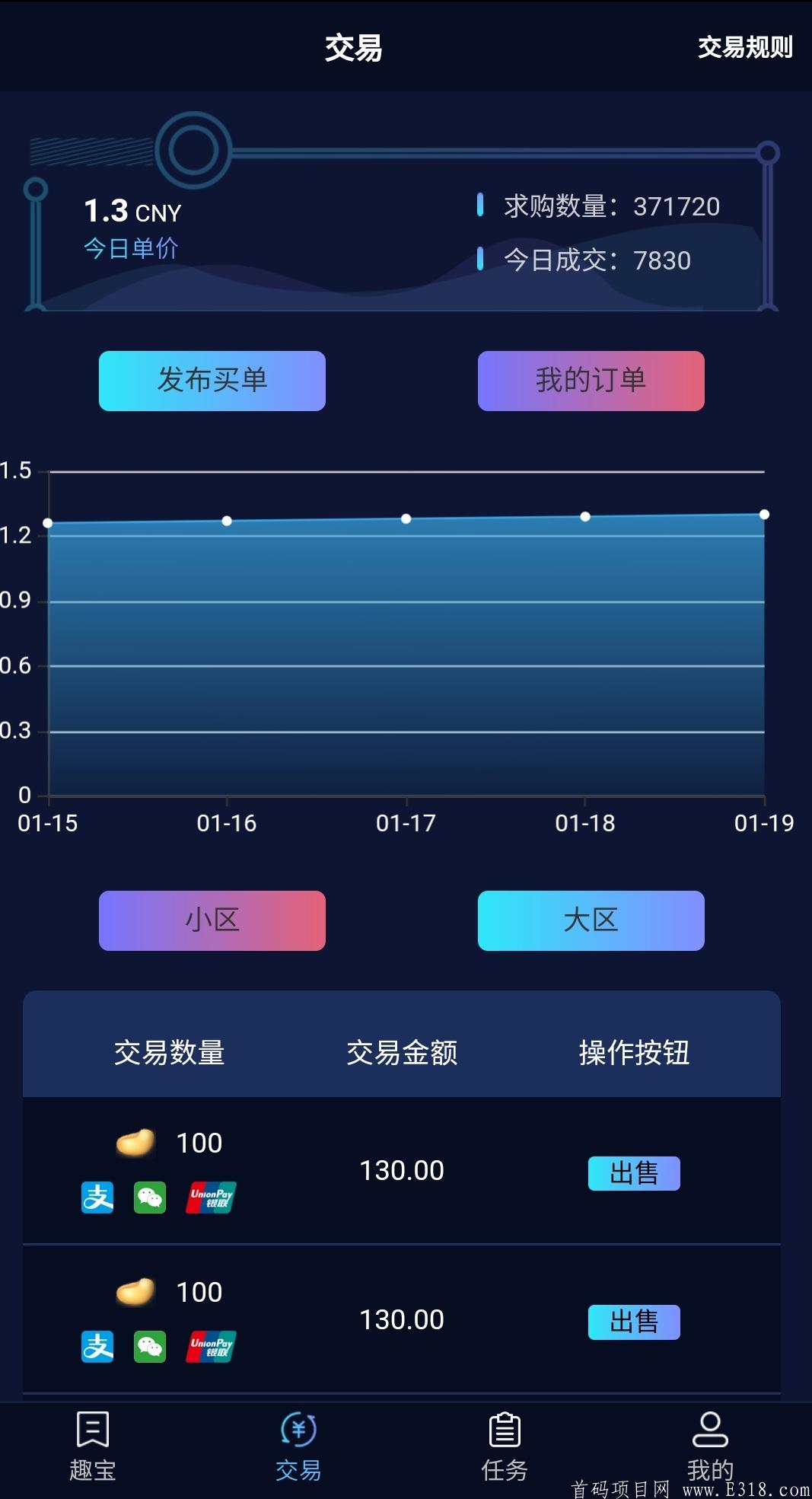812x1499 pixels.
Task: Click 出售 on the first 130.00 listing
Action: [x=634, y=1174]
